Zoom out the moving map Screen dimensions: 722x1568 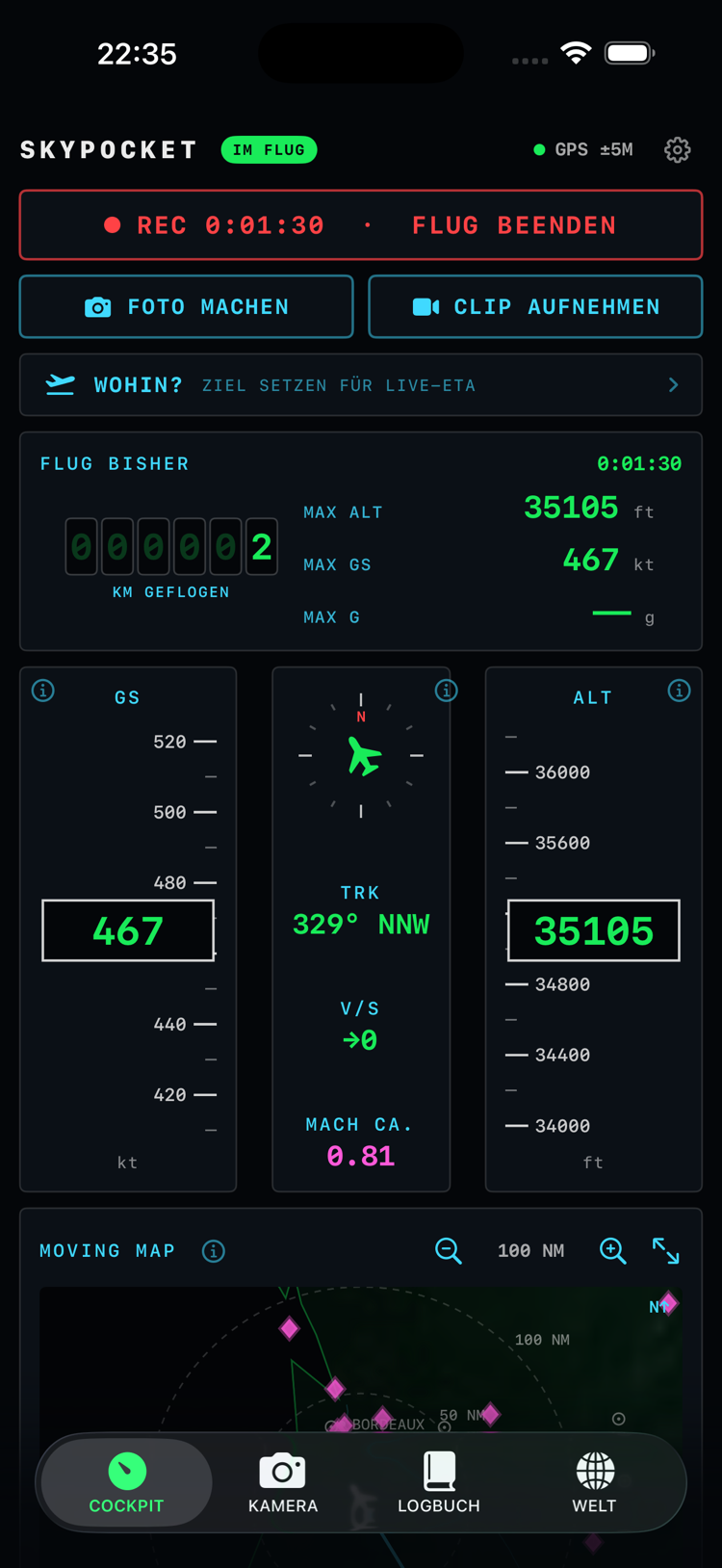point(449,1251)
